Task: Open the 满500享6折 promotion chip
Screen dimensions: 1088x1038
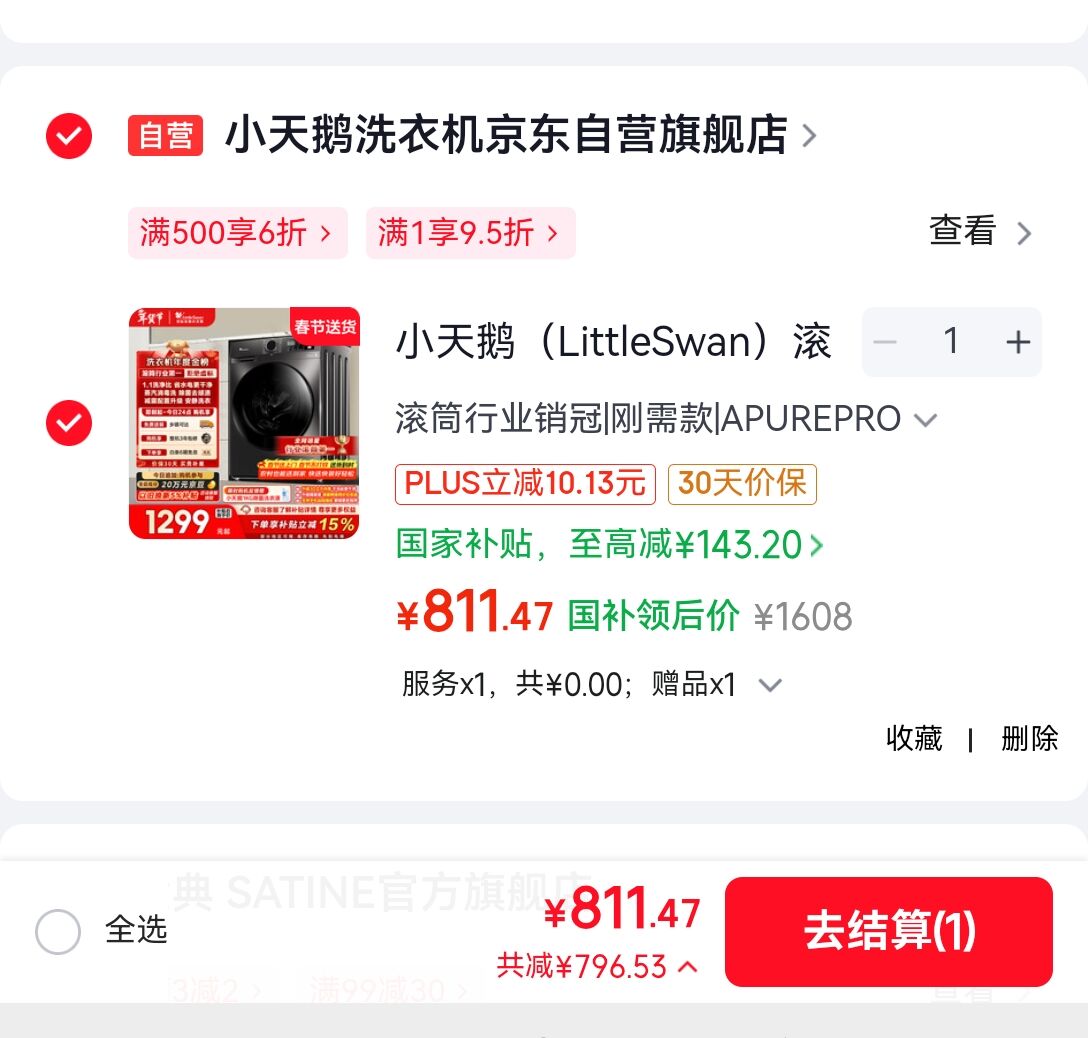Action: click(x=237, y=234)
